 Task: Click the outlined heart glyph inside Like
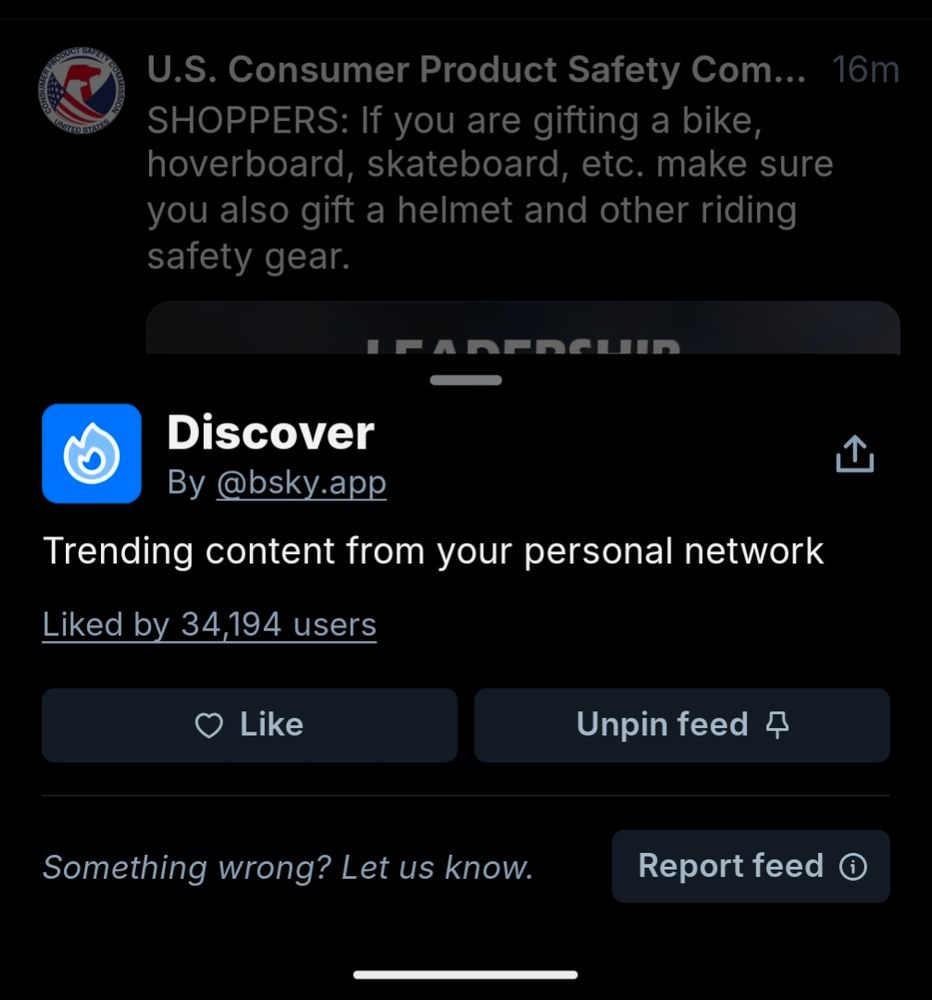(x=207, y=725)
